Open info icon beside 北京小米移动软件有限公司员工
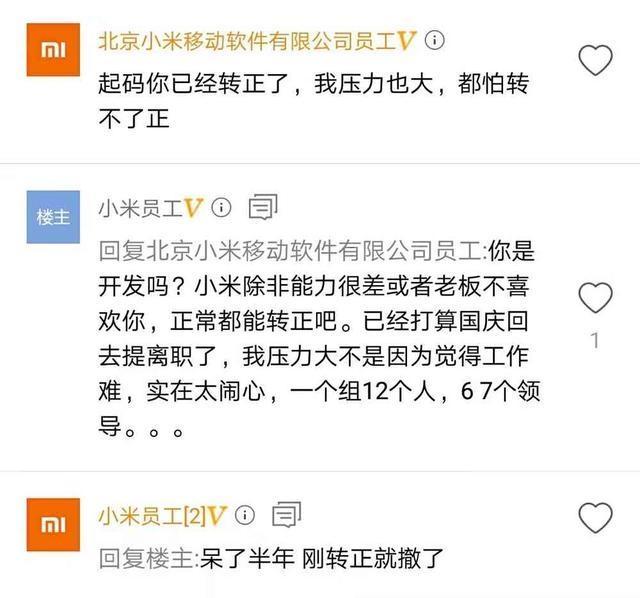640x598 pixels. click(431, 41)
